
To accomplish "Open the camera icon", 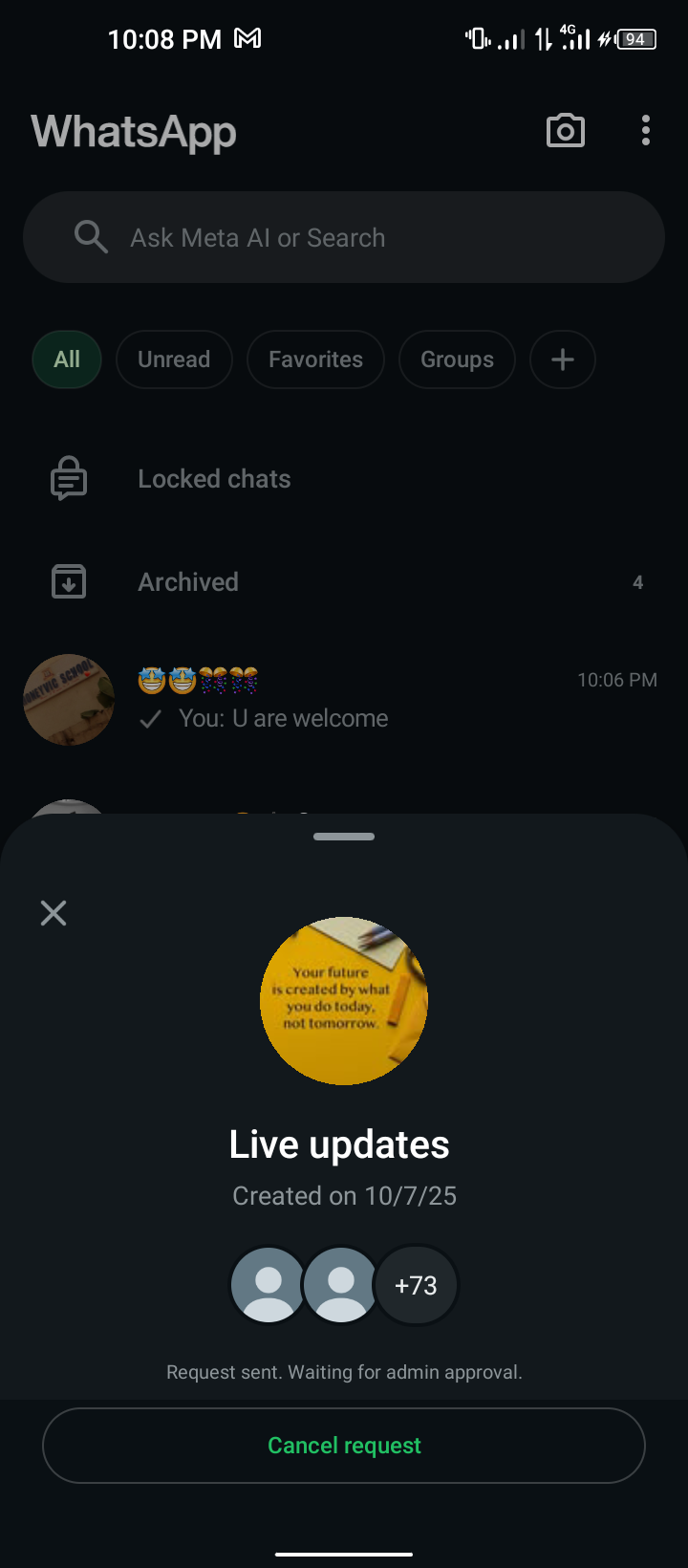I will click(x=565, y=131).
